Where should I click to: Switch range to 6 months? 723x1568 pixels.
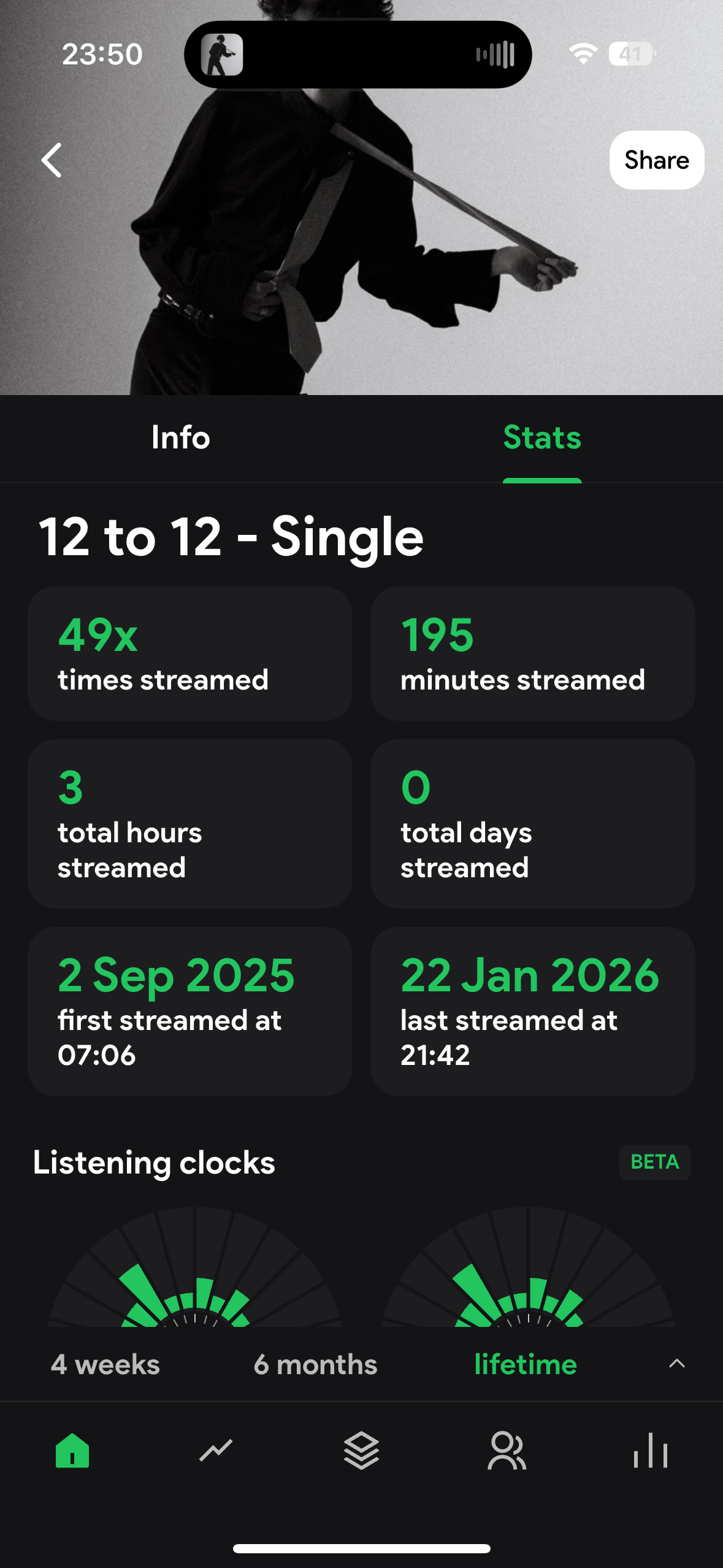tap(315, 1364)
